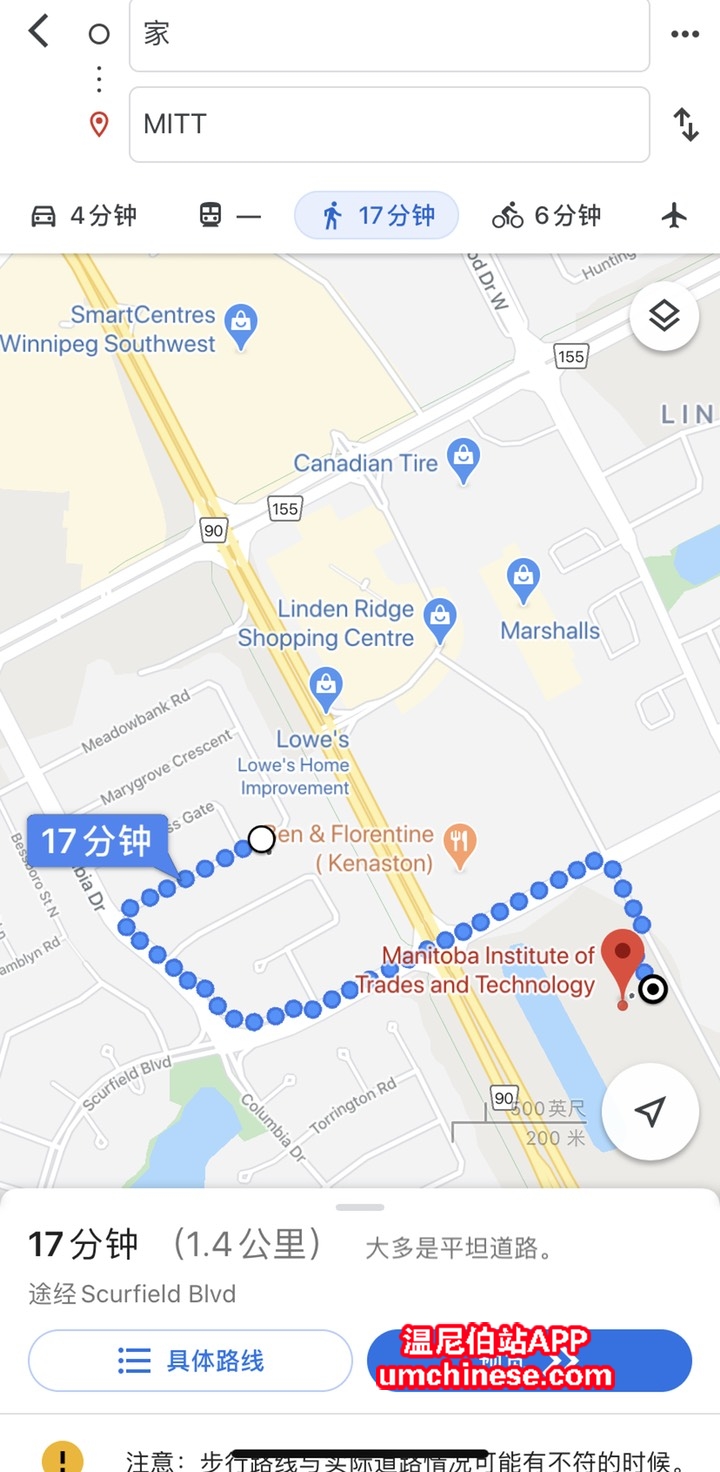720x1472 pixels.
Task: Tap SmartCentres Winnipeg Southwest pin
Action: (241, 322)
